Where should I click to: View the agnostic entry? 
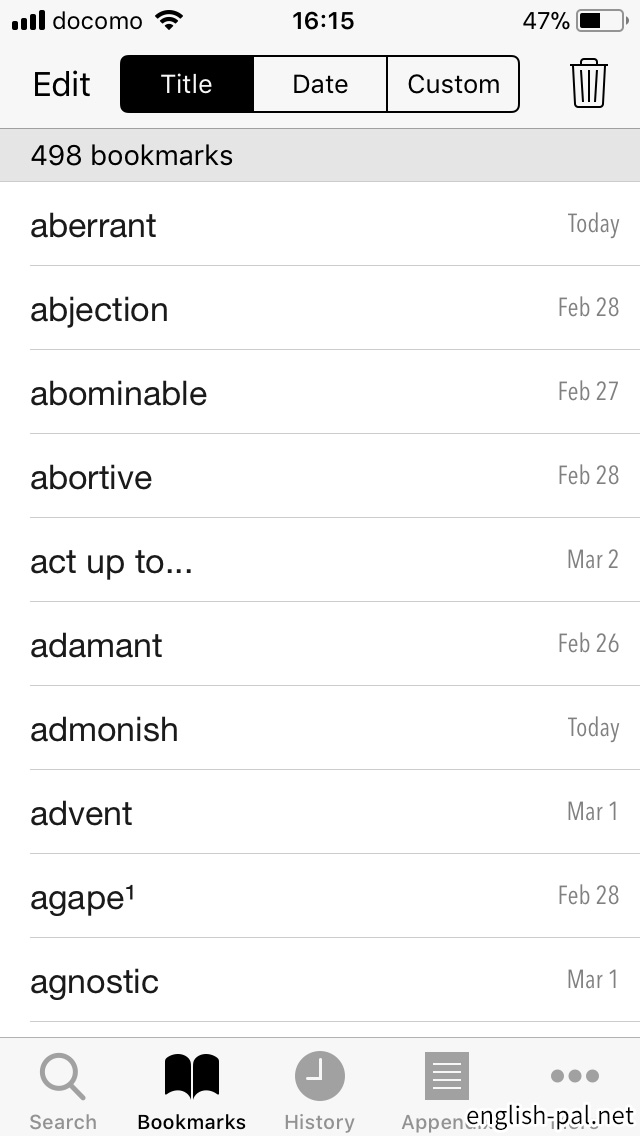tap(320, 980)
